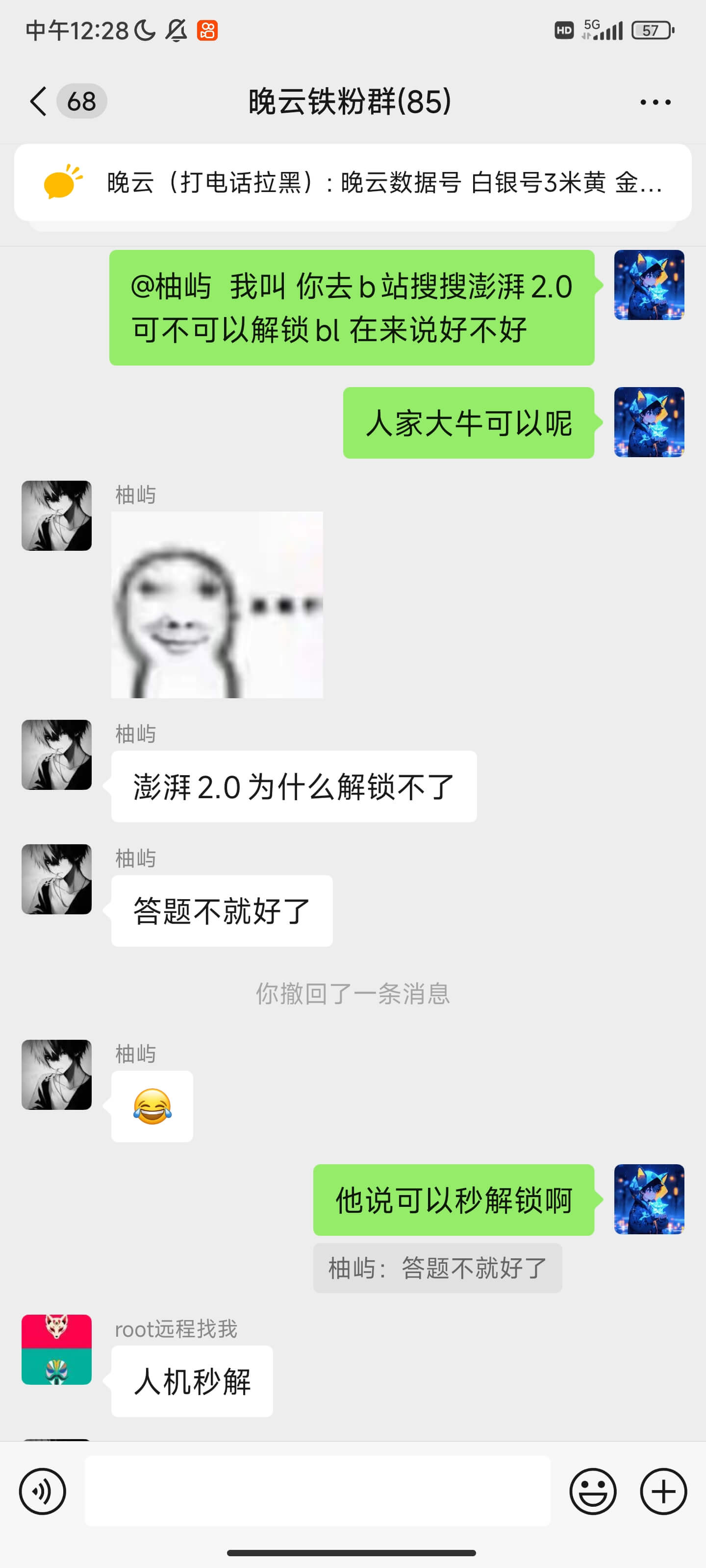The width and height of the screenshot is (706, 1568).
Task: Open quoted reply 柚屿: 答题不就好了
Action: point(437,1268)
